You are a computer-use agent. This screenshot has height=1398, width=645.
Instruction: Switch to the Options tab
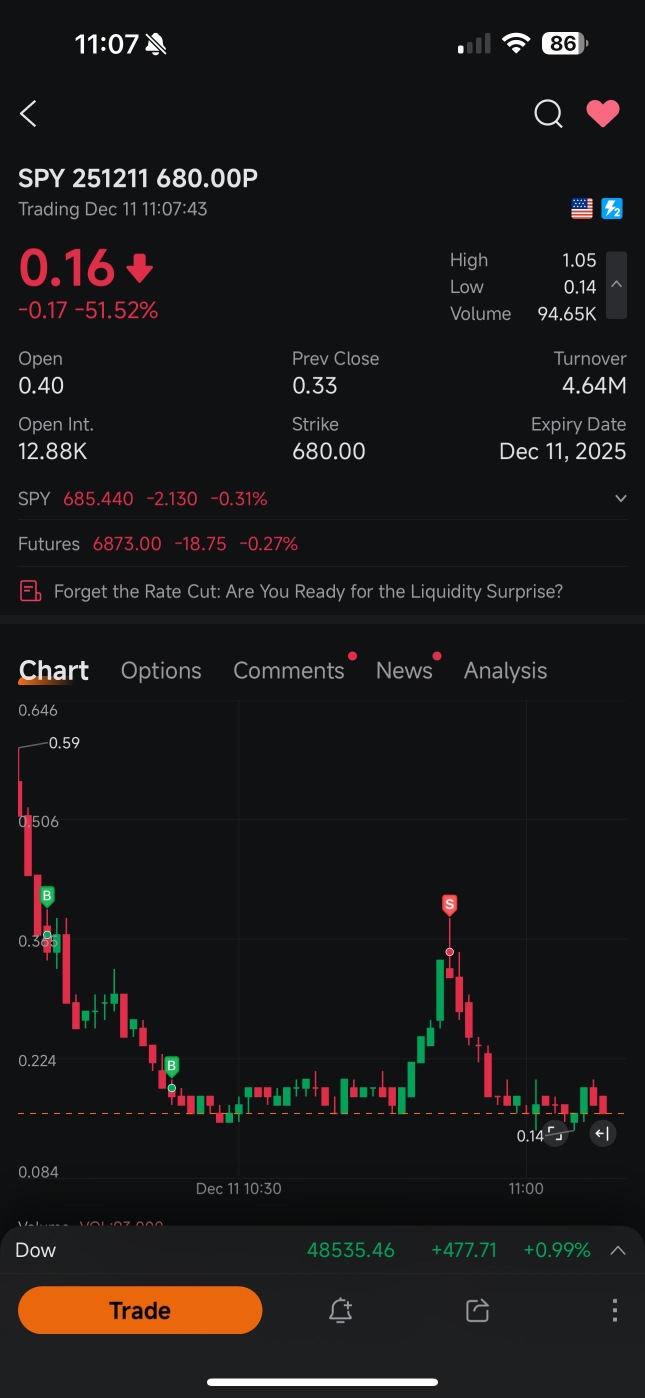tap(161, 671)
